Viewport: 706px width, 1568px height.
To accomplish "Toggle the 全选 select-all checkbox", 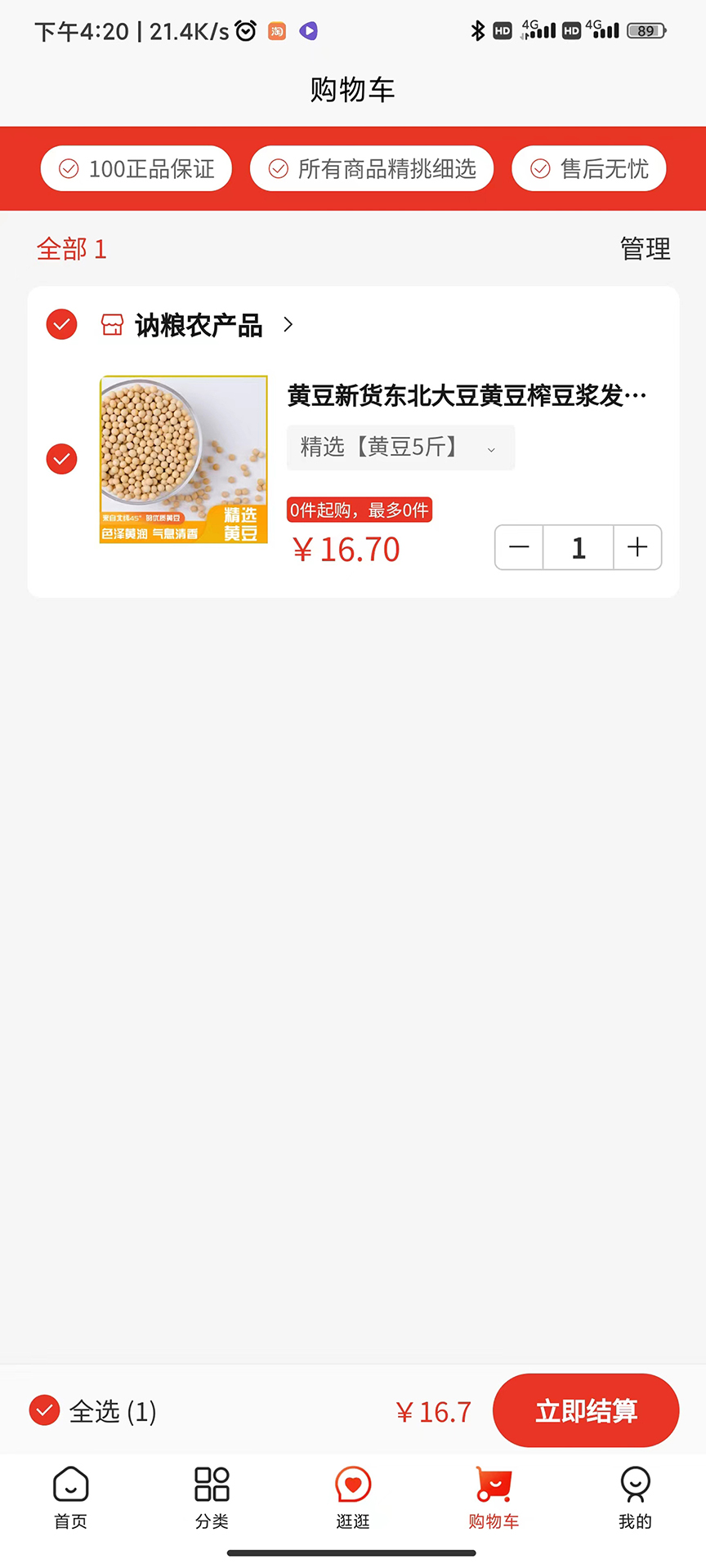I will [x=44, y=1410].
